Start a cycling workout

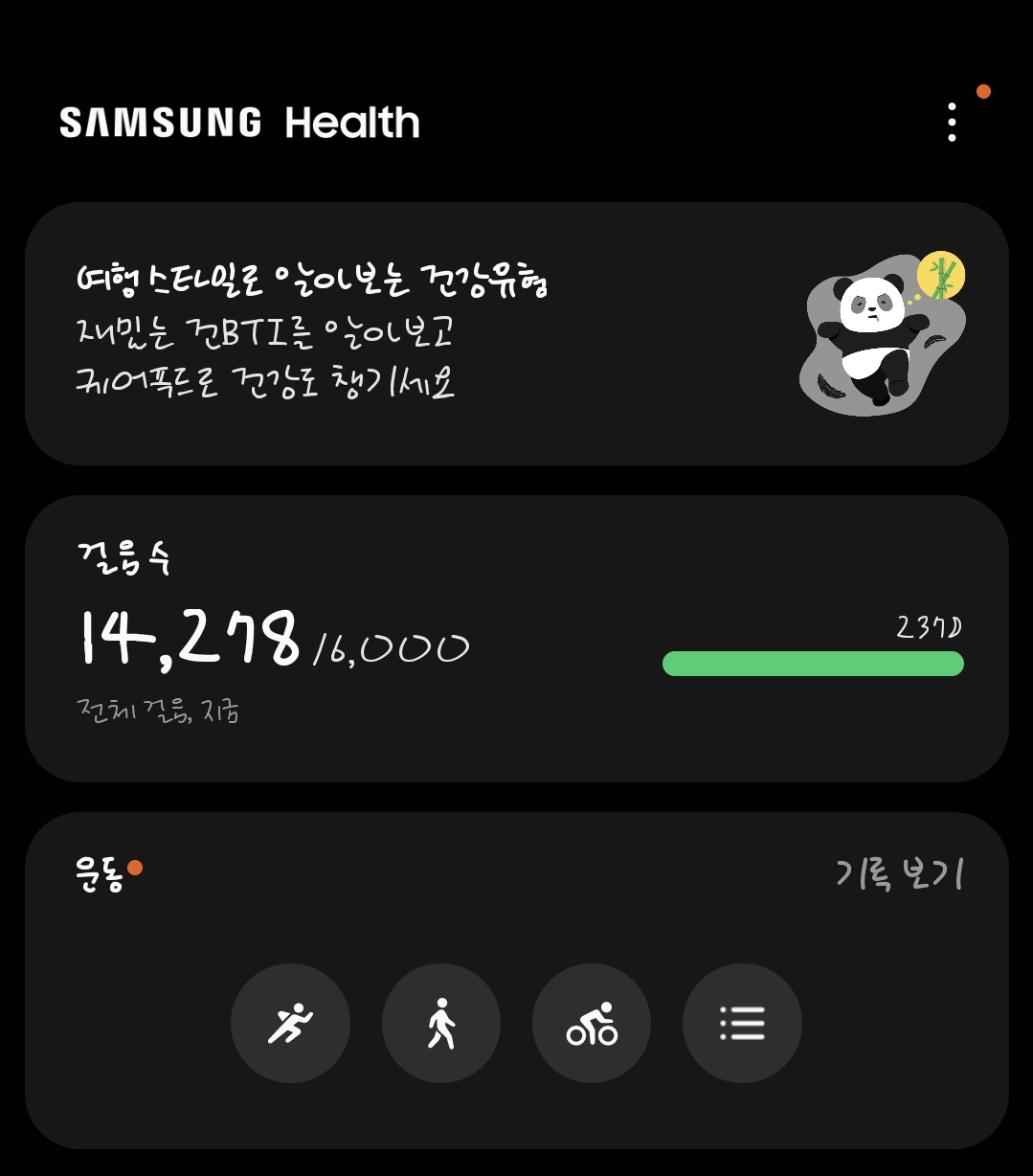coord(592,1023)
